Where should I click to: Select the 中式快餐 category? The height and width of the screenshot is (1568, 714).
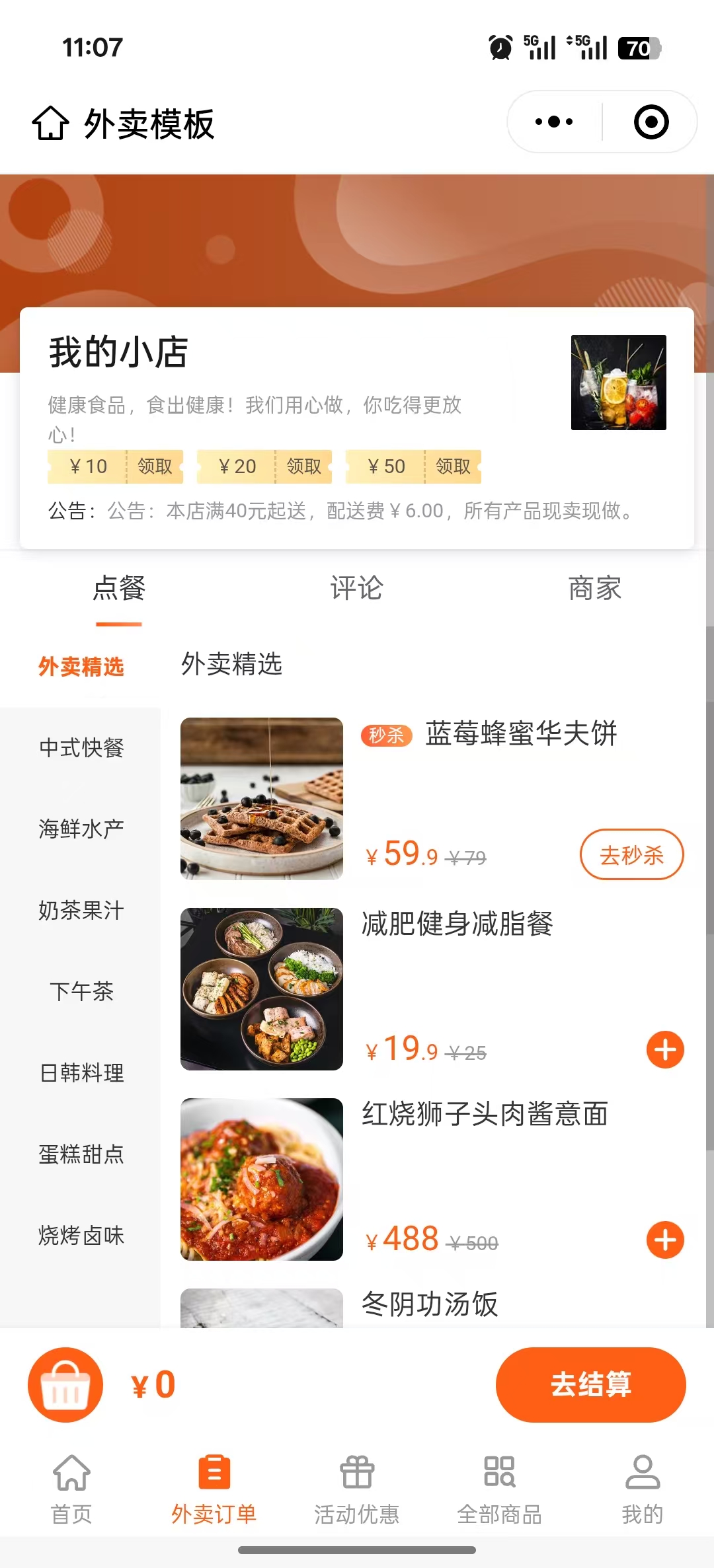click(81, 748)
